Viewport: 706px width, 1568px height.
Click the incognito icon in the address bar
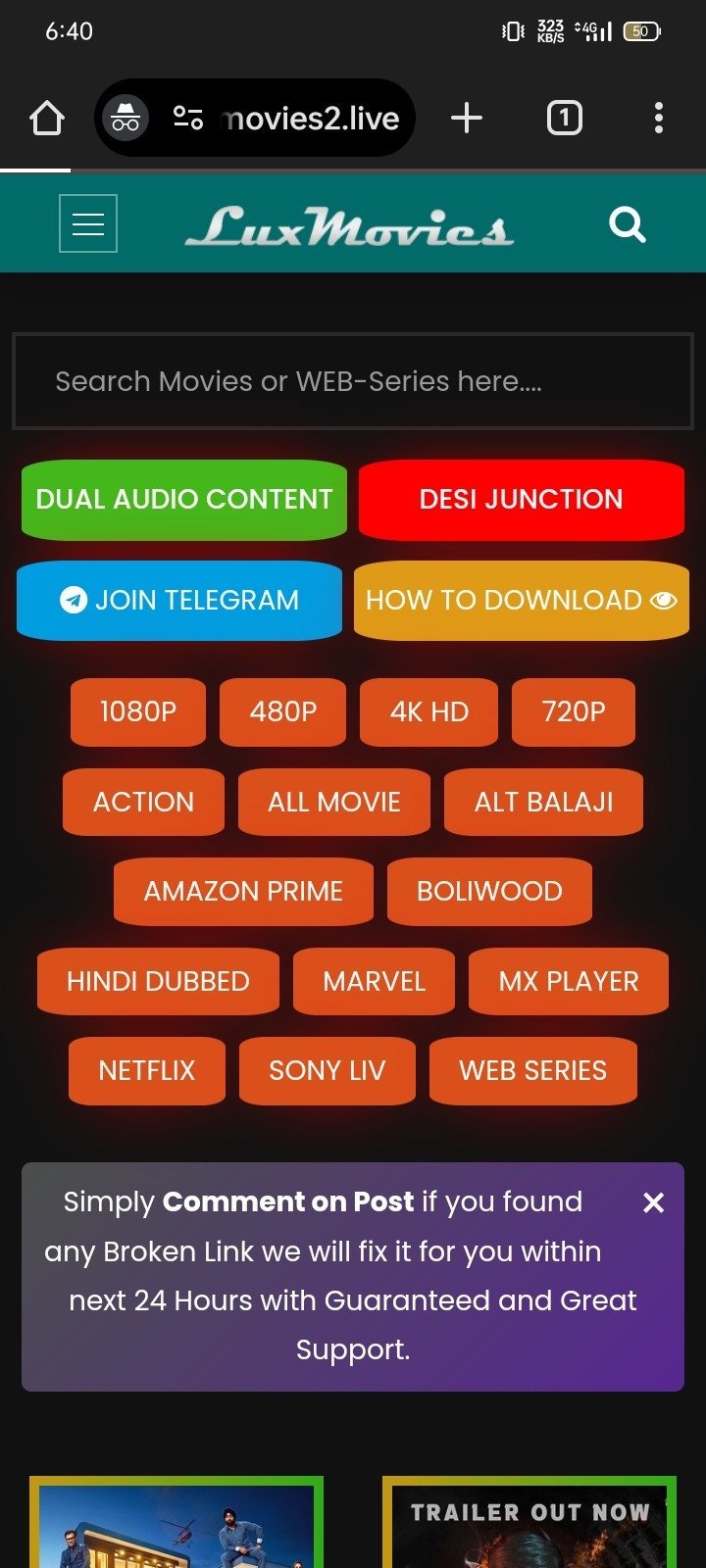[x=124, y=117]
